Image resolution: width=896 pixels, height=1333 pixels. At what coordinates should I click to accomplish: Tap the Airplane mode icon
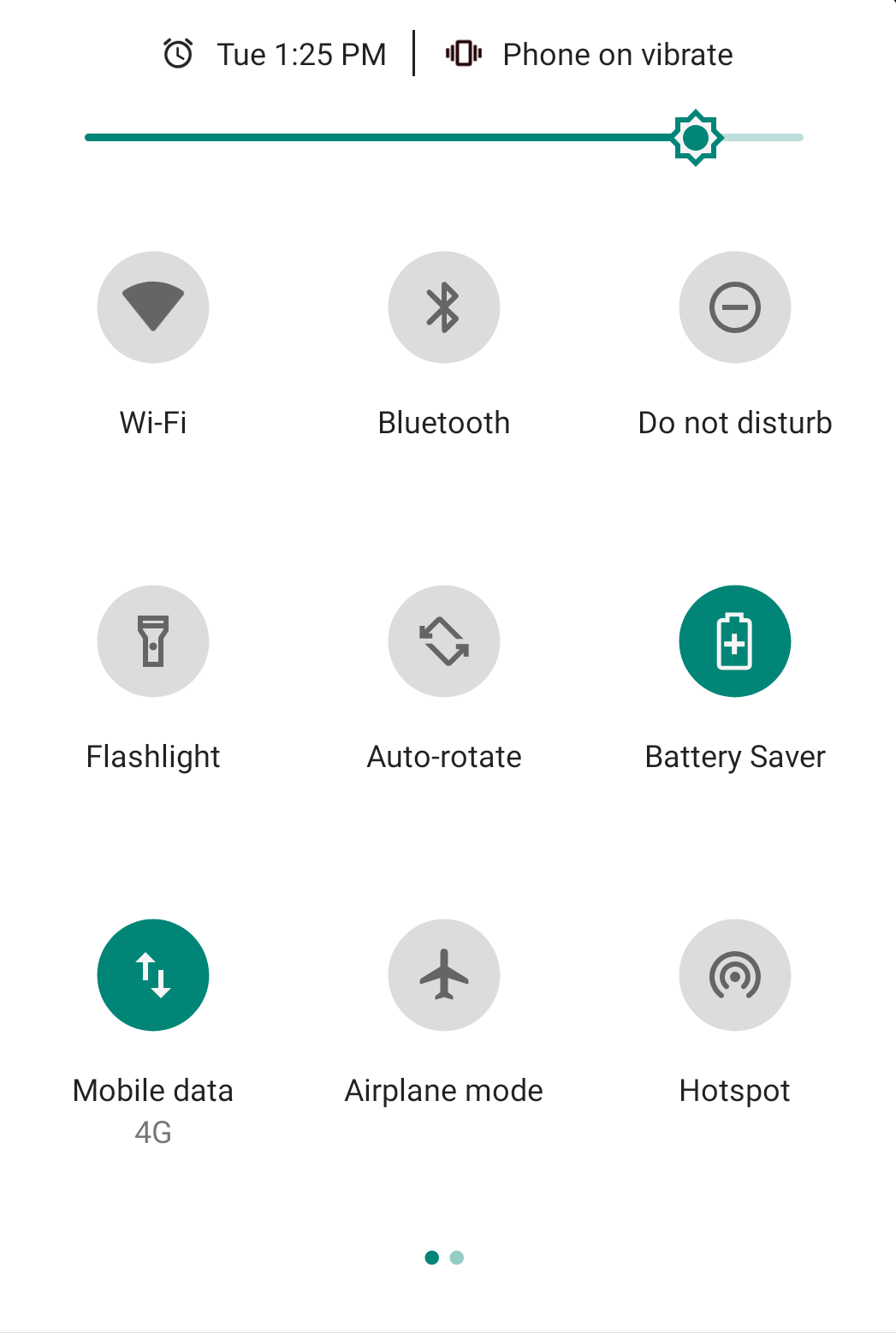point(443,975)
